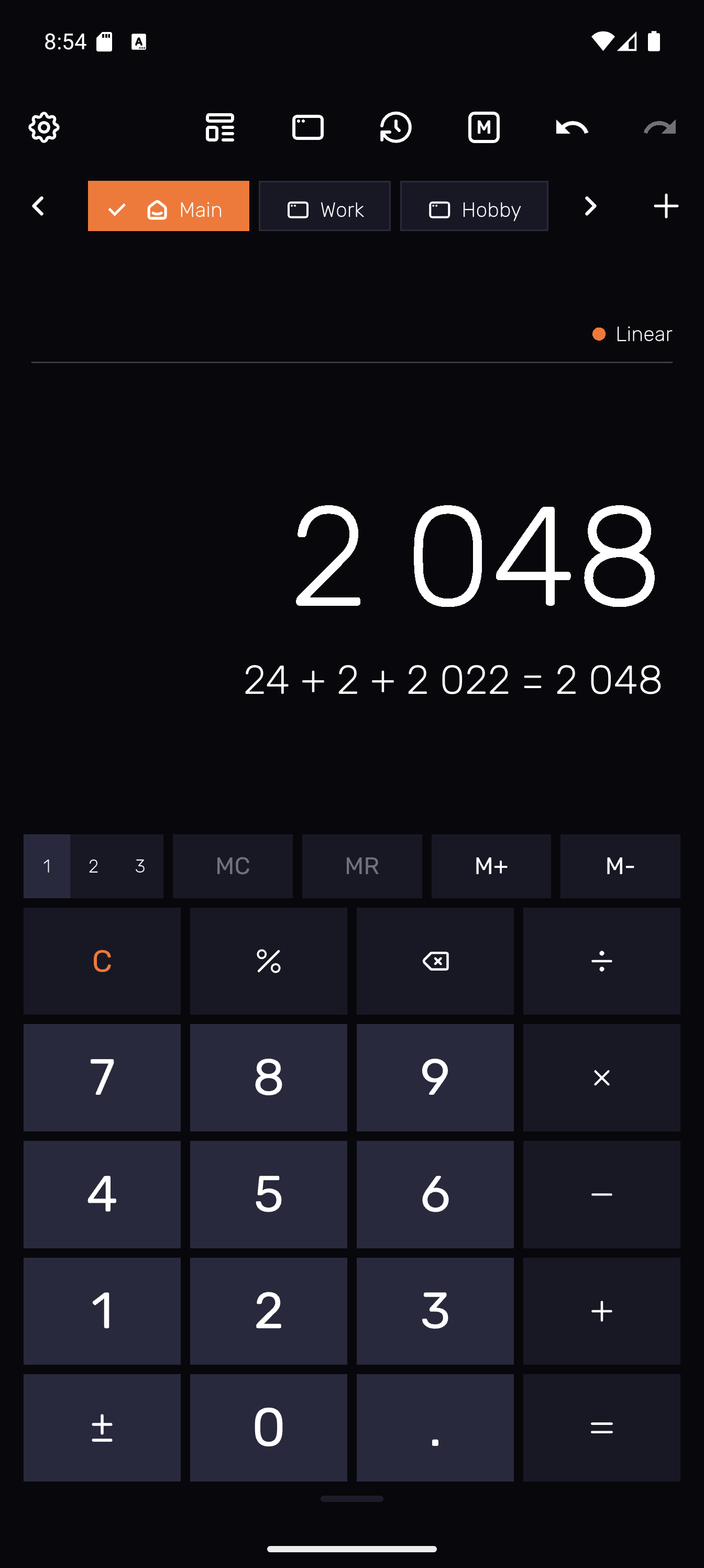Switch to the Work tab

(x=324, y=206)
